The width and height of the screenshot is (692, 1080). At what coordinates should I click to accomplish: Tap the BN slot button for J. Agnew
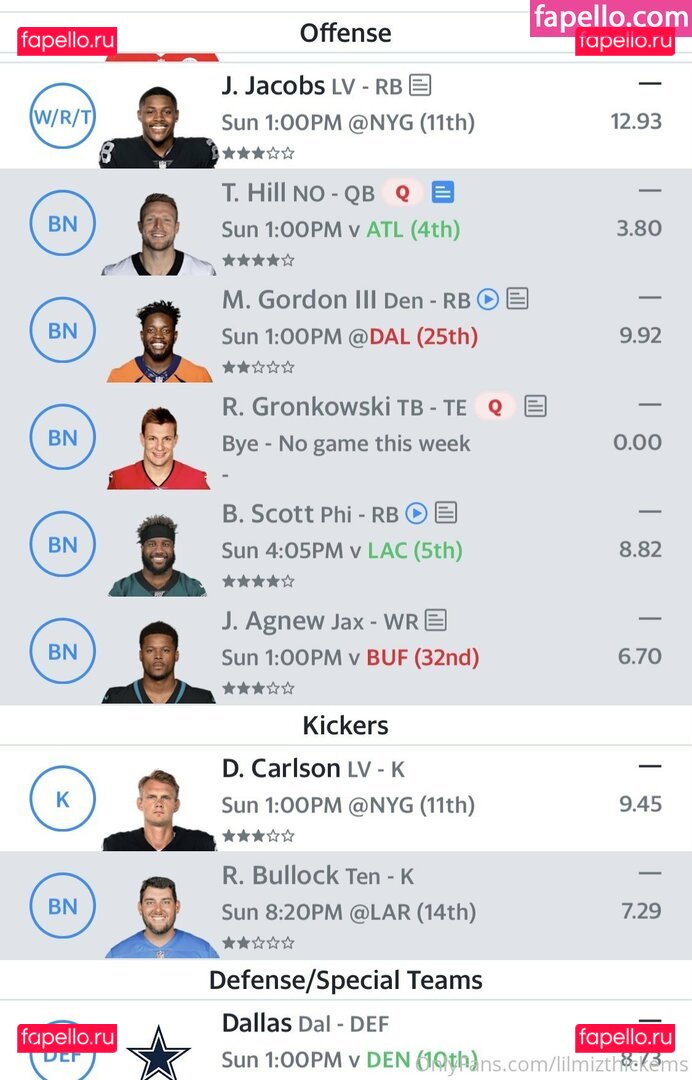point(63,651)
